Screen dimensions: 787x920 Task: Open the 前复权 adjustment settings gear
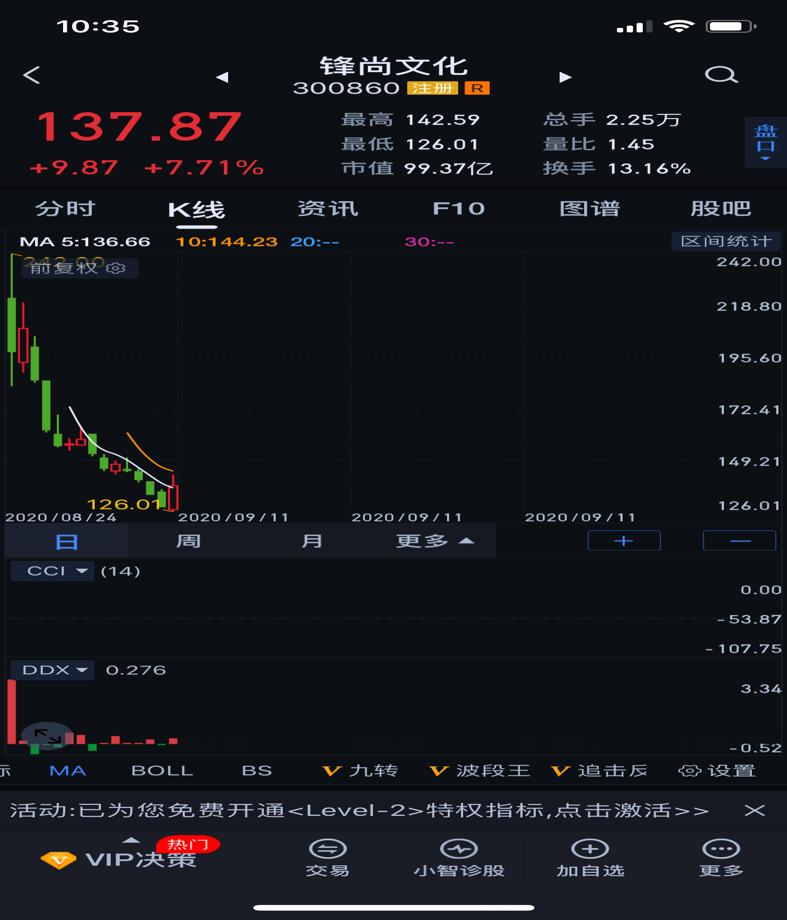click(114, 268)
